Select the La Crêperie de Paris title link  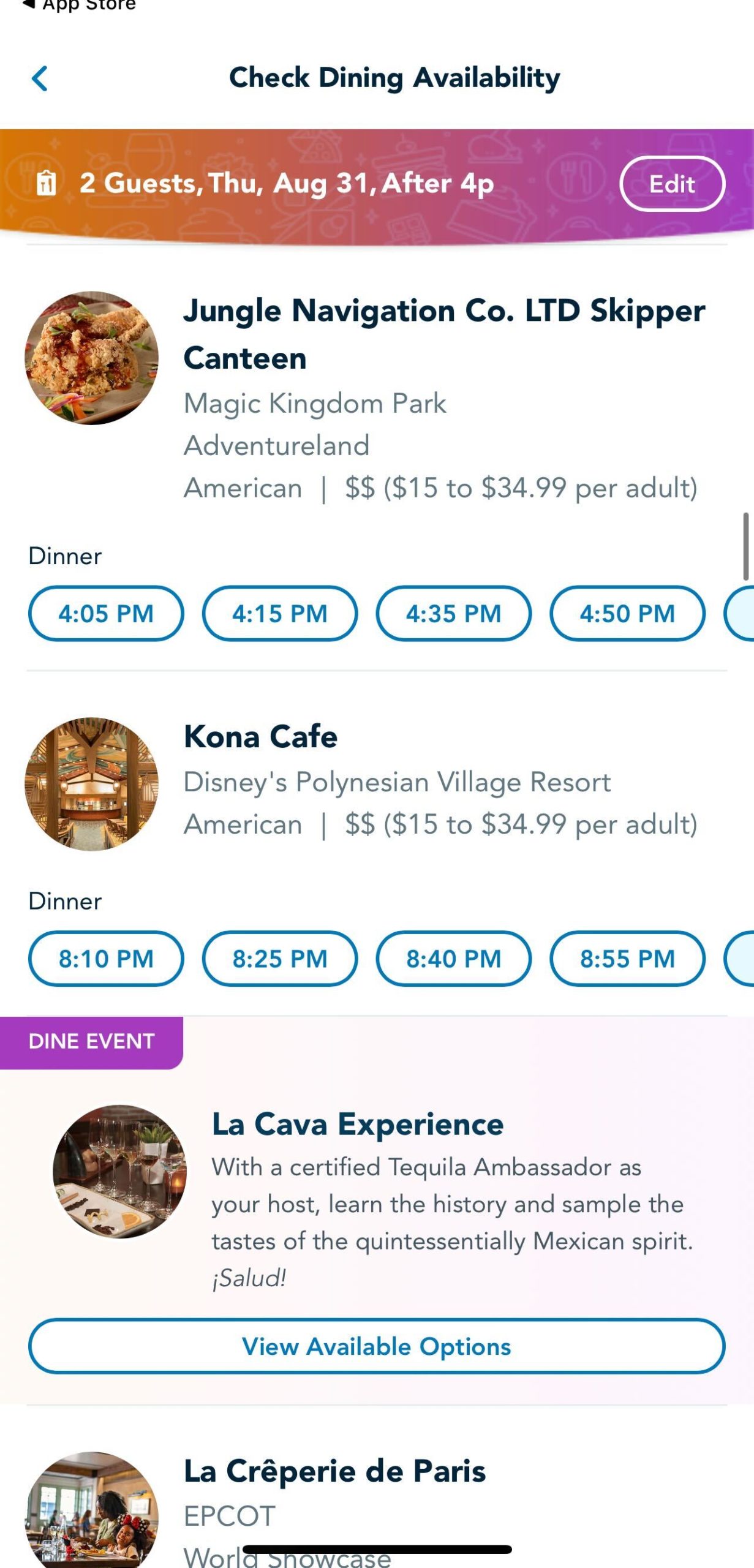[333, 1472]
